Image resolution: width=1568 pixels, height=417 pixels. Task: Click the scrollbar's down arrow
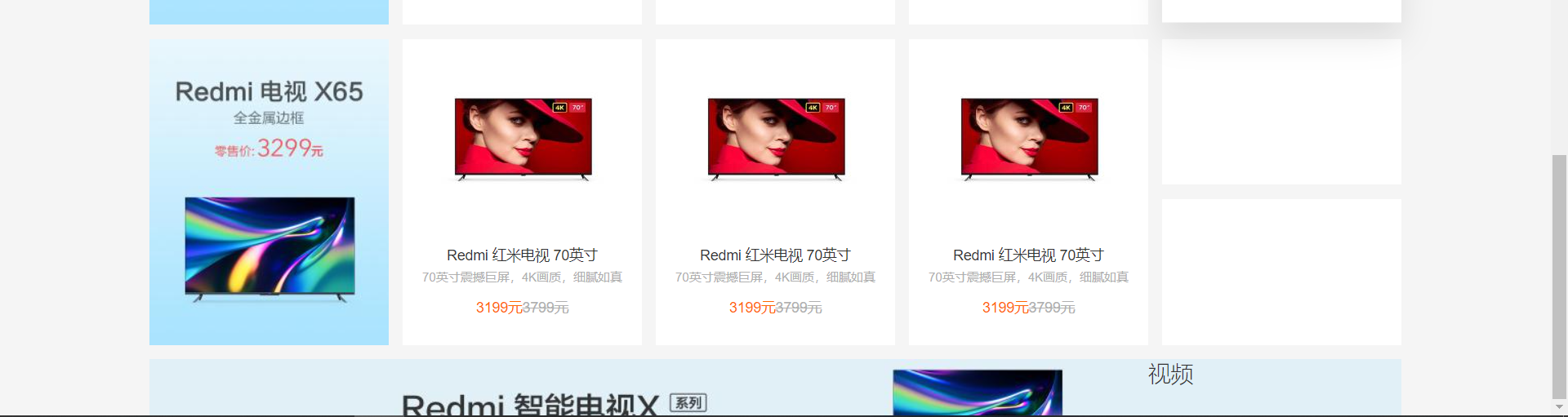pos(1559,406)
